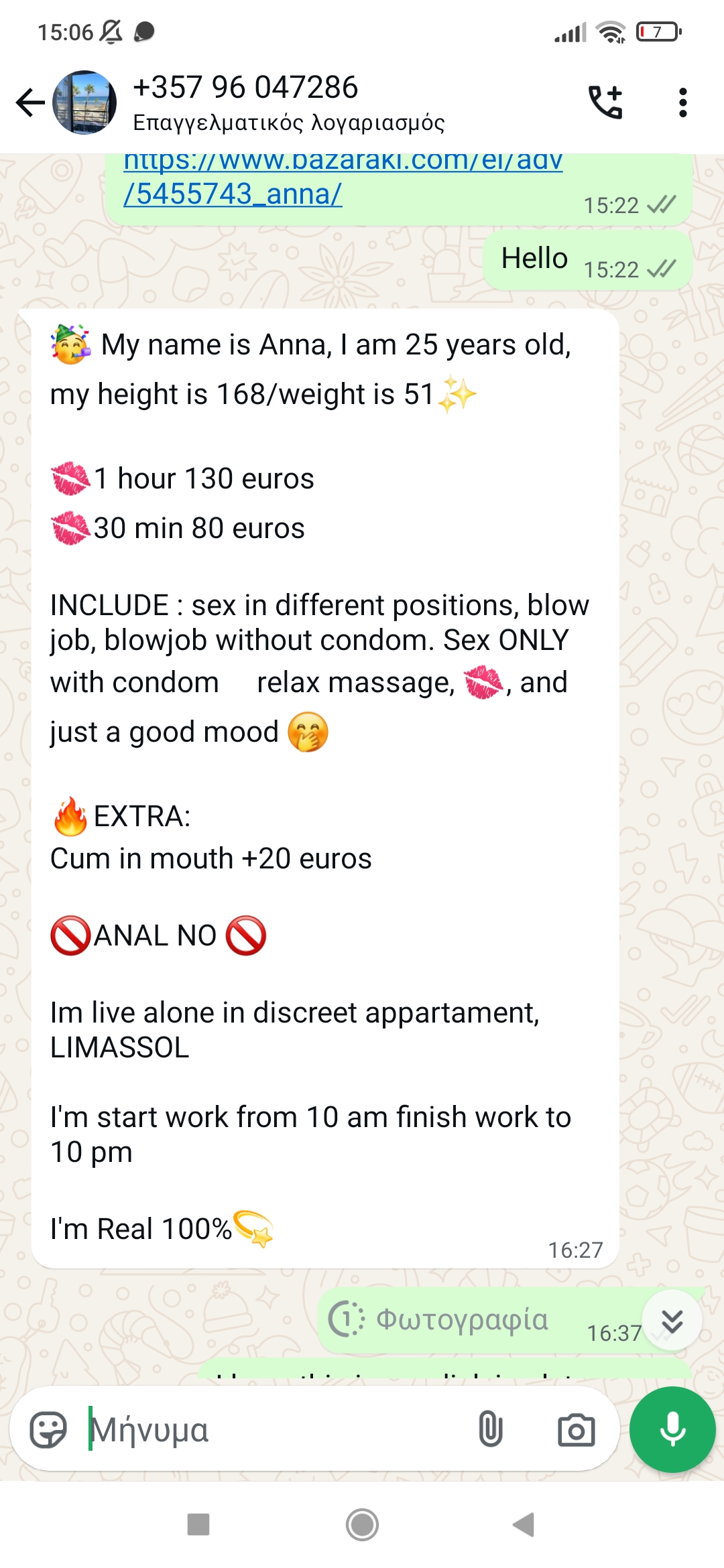Record a voice message
724x1568 pixels.
tap(672, 1430)
